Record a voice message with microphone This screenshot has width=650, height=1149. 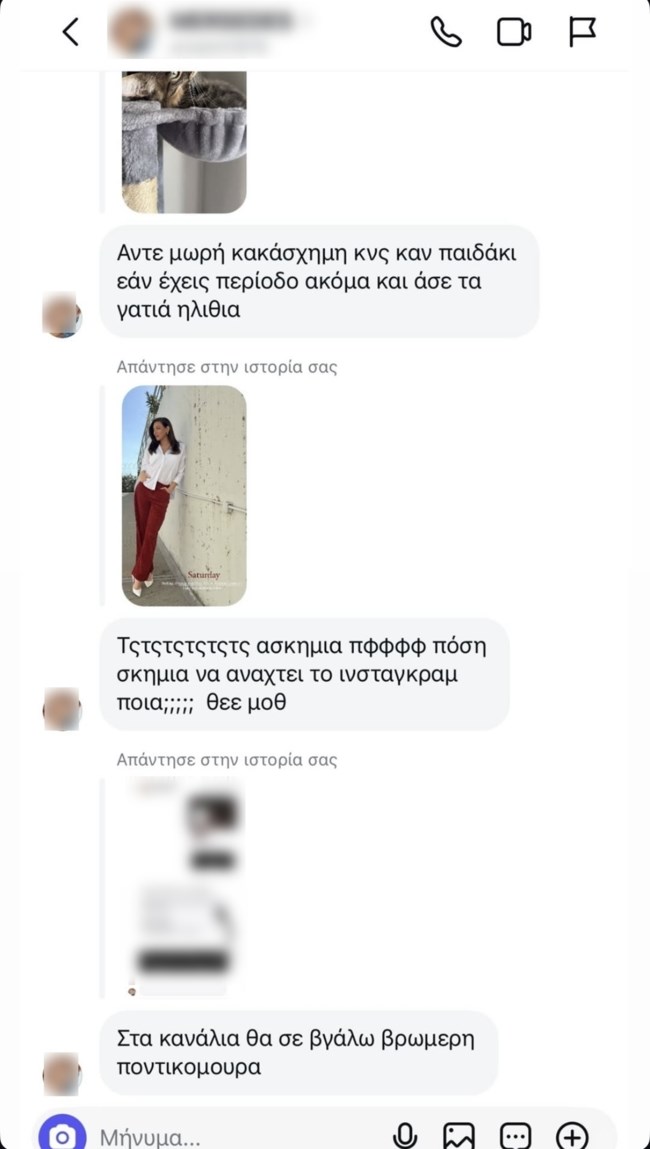(x=405, y=1135)
